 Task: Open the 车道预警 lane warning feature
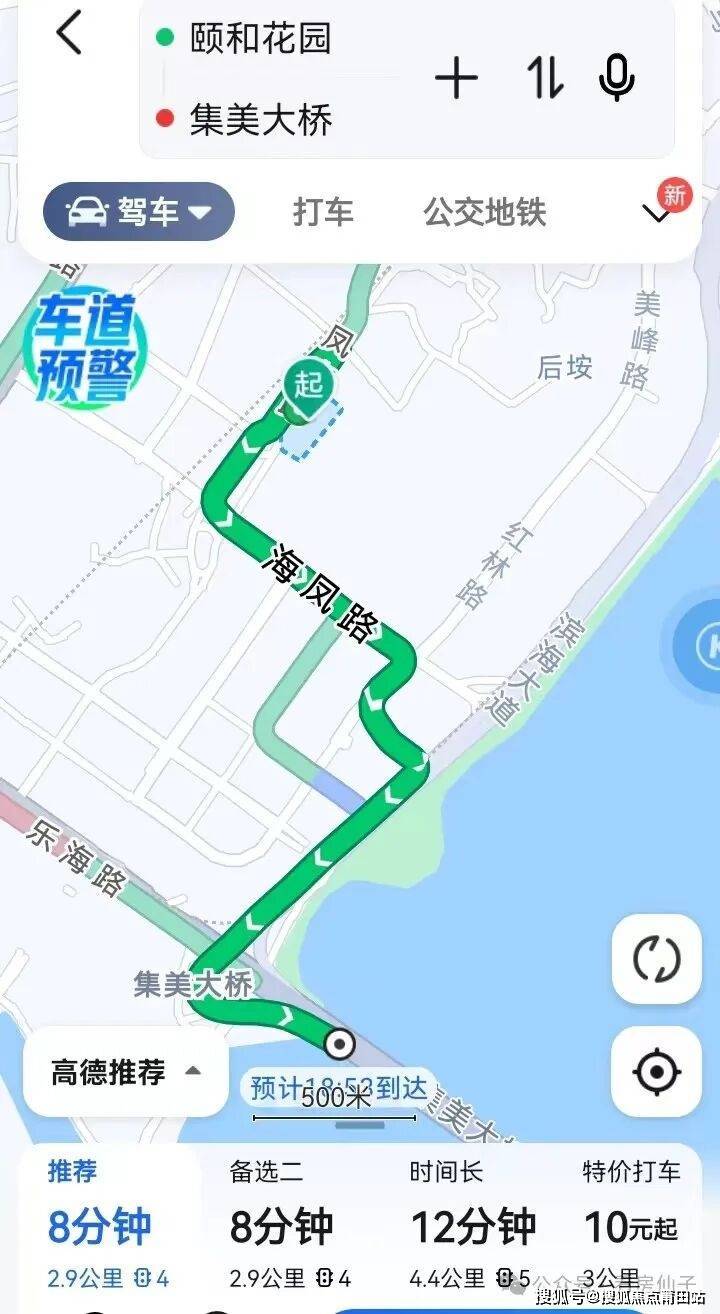(x=86, y=346)
